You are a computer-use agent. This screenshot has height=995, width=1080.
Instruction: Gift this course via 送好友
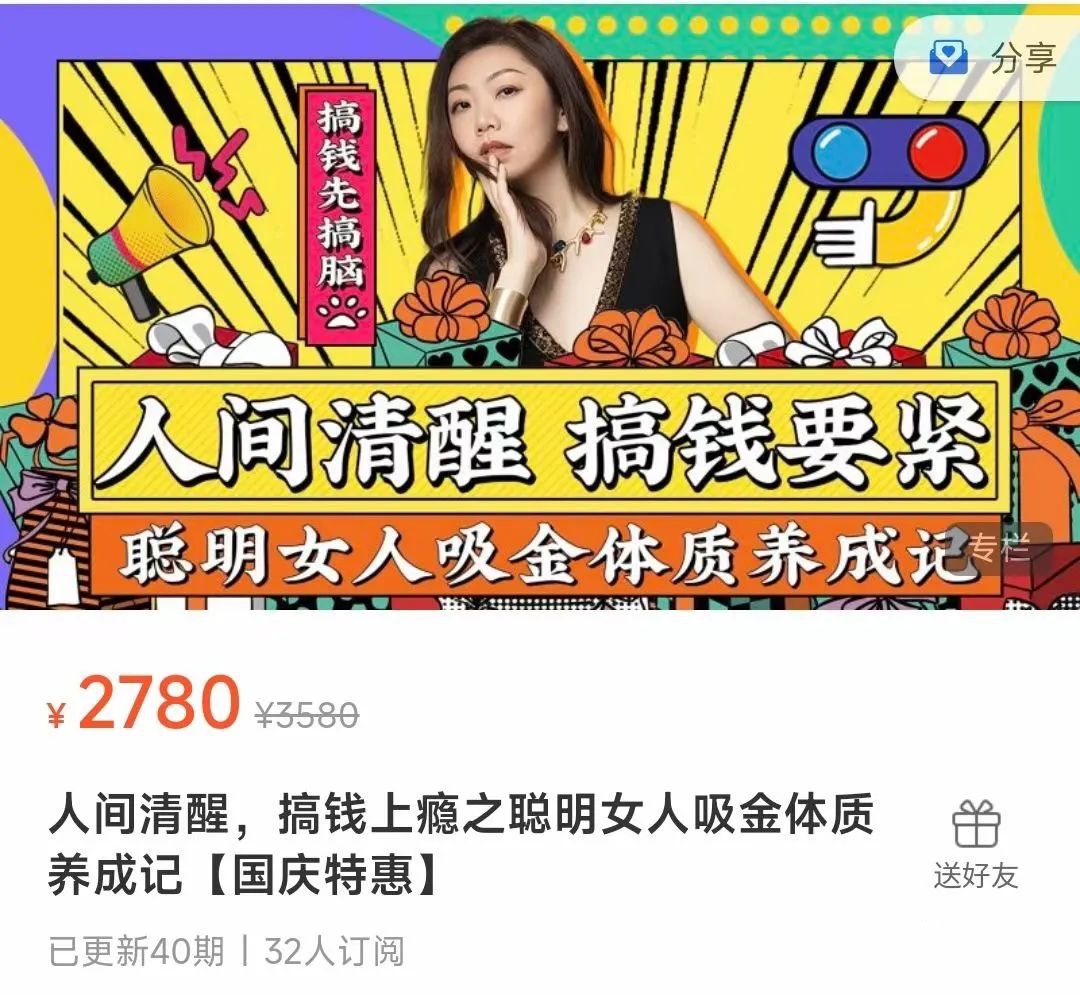click(975, 845)
